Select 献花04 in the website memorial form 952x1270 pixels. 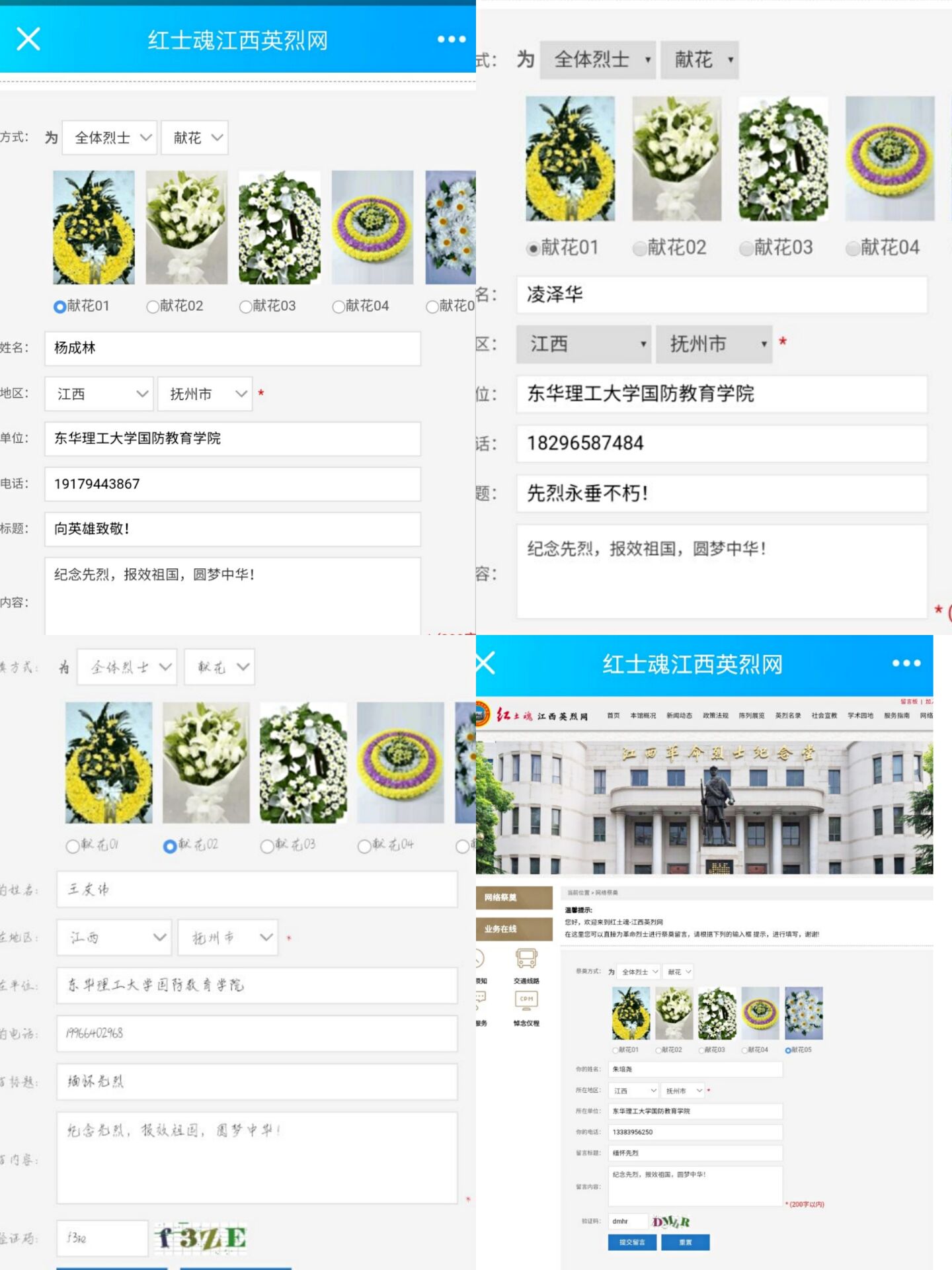point(746,1050)
